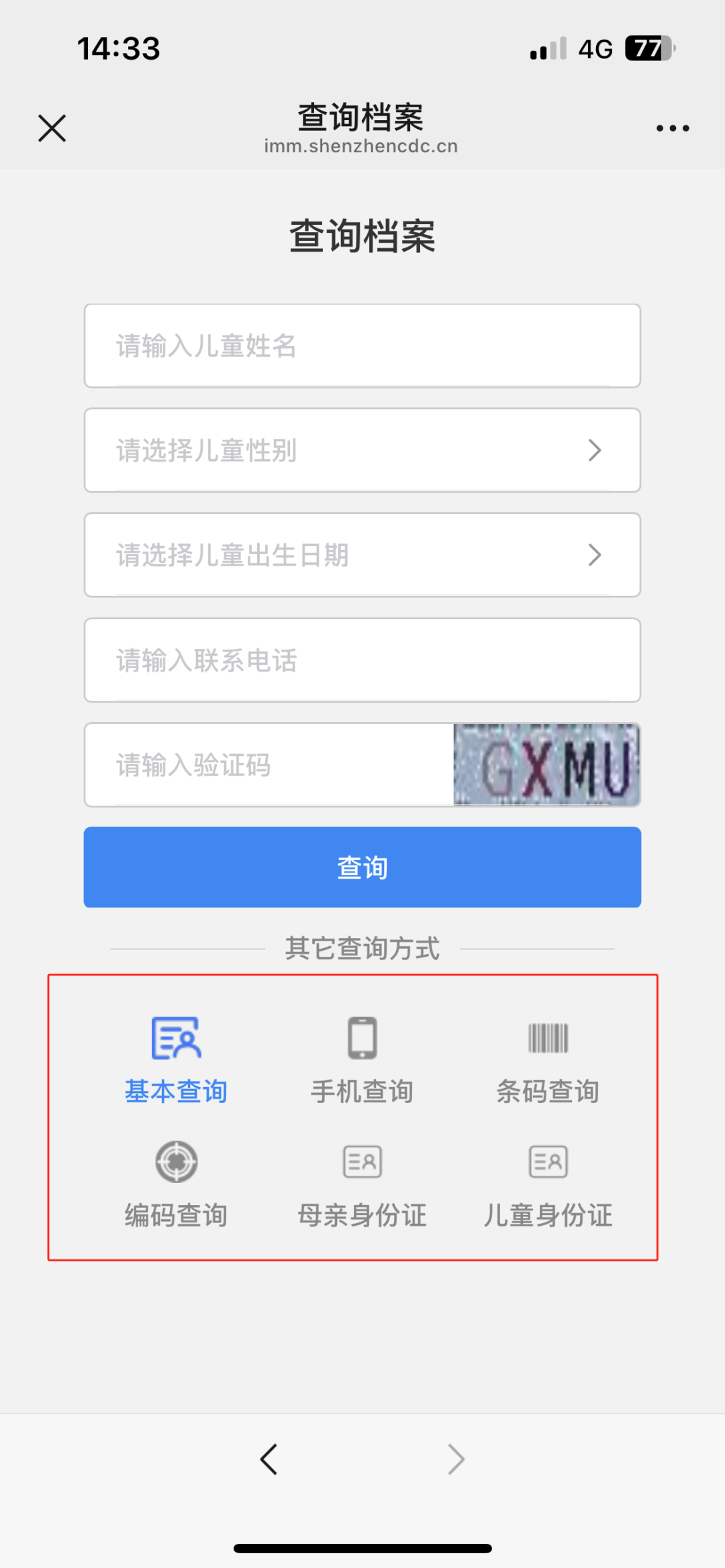Image resolution: width=725 pixels, height=1568 pixels.
Task: Open the child gender selector
Action: tap(362, 450)
